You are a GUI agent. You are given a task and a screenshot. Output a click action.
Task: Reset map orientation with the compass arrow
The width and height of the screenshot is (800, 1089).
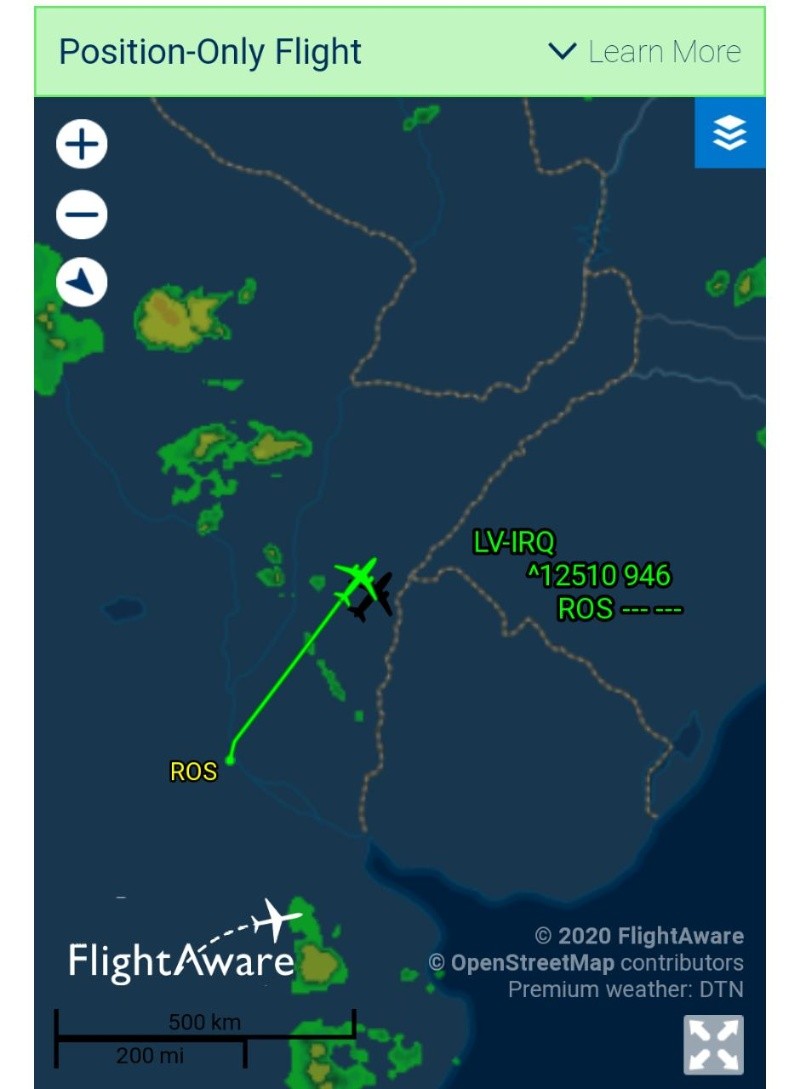(82, 283)
